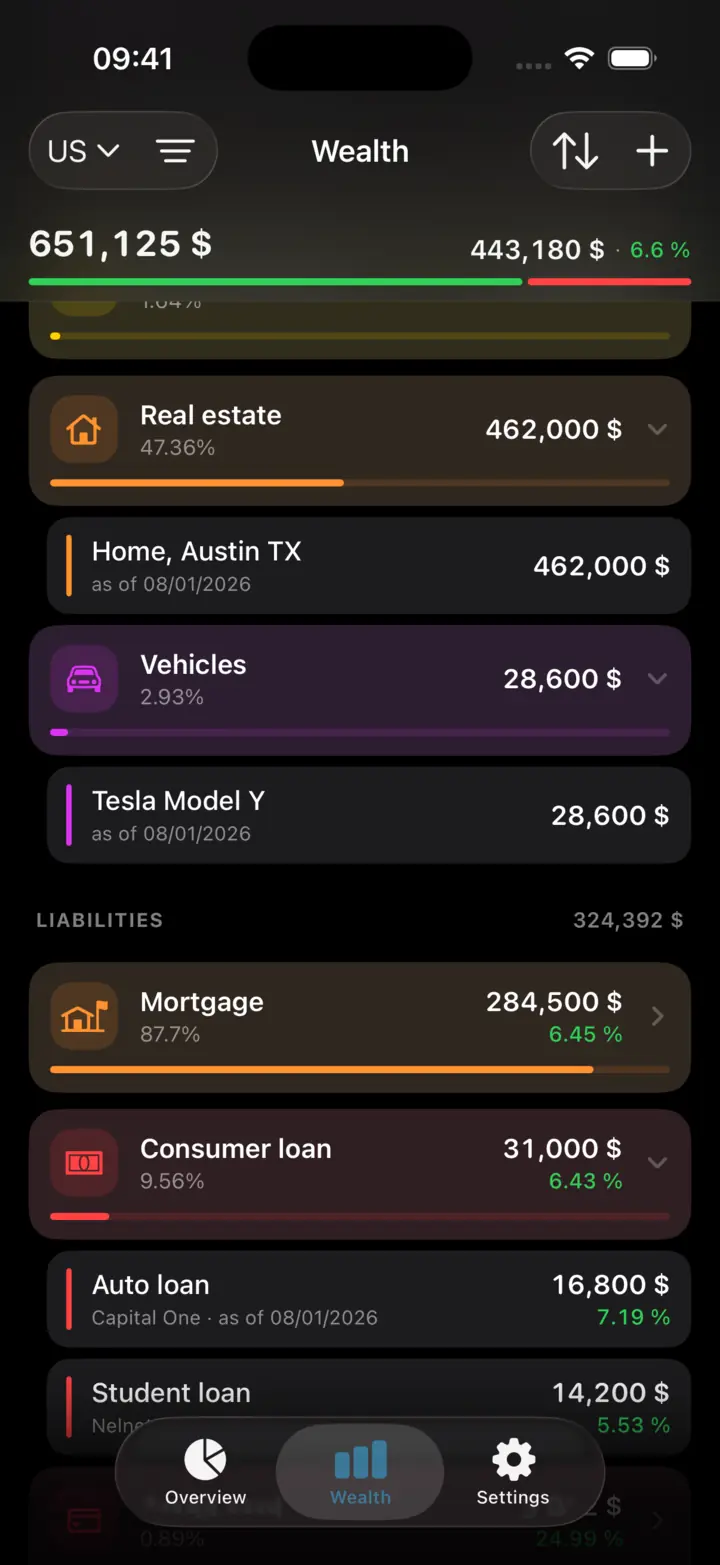The height and width of the screenshot is (1565, 720).
Task: Open the Tesla Model Y asset
Action: coord(369,815)
